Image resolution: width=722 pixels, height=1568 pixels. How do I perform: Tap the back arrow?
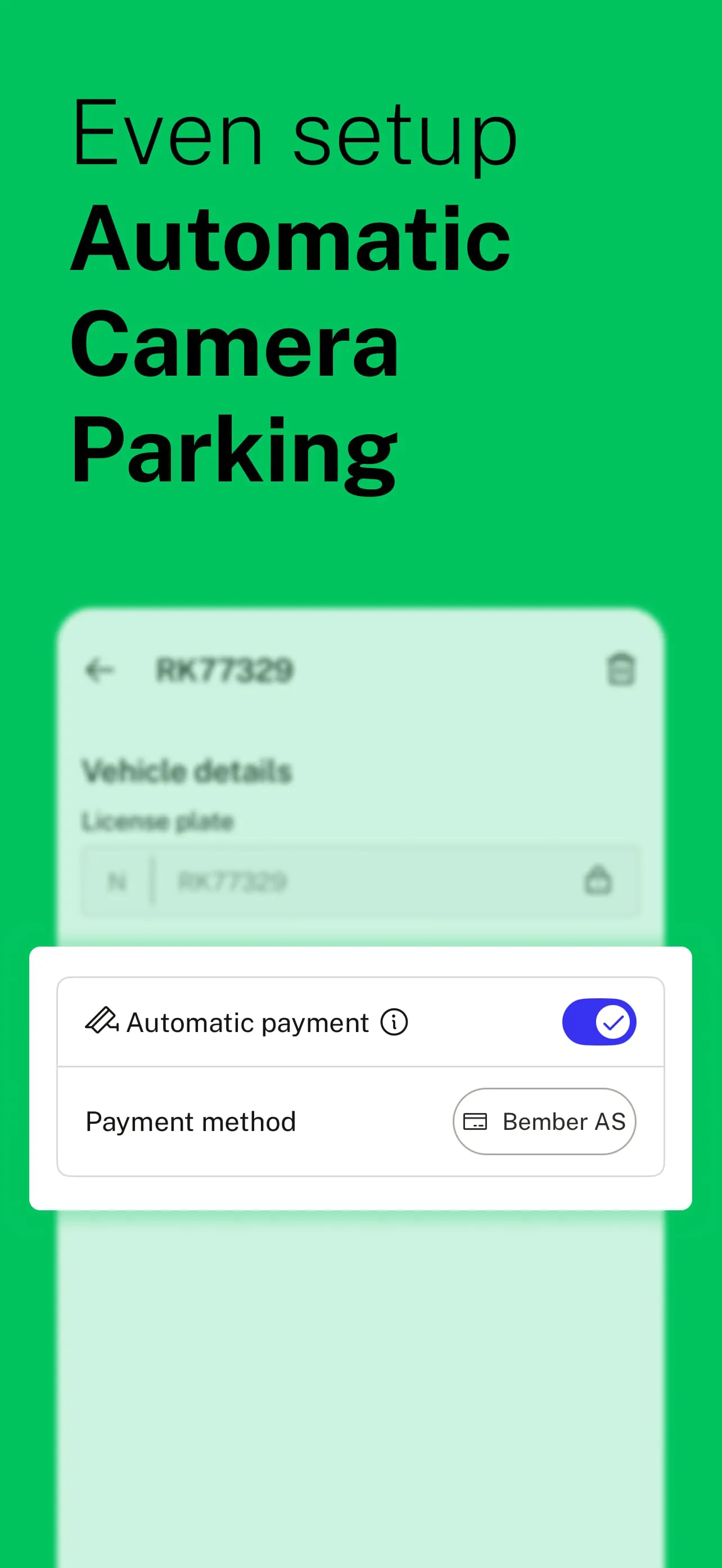[101, 670]
